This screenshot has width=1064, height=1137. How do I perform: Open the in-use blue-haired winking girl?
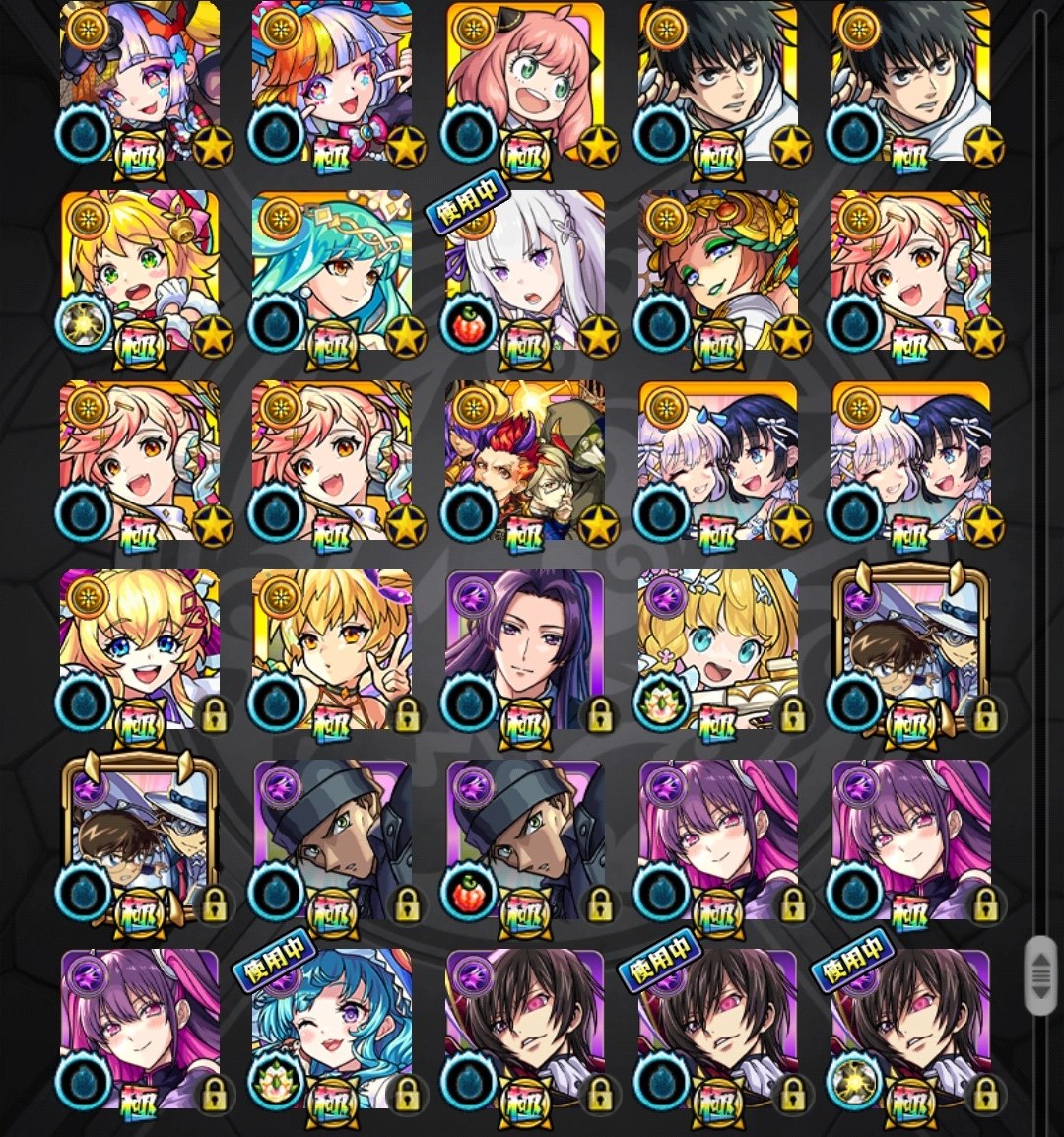click(x=332, y=1030)
